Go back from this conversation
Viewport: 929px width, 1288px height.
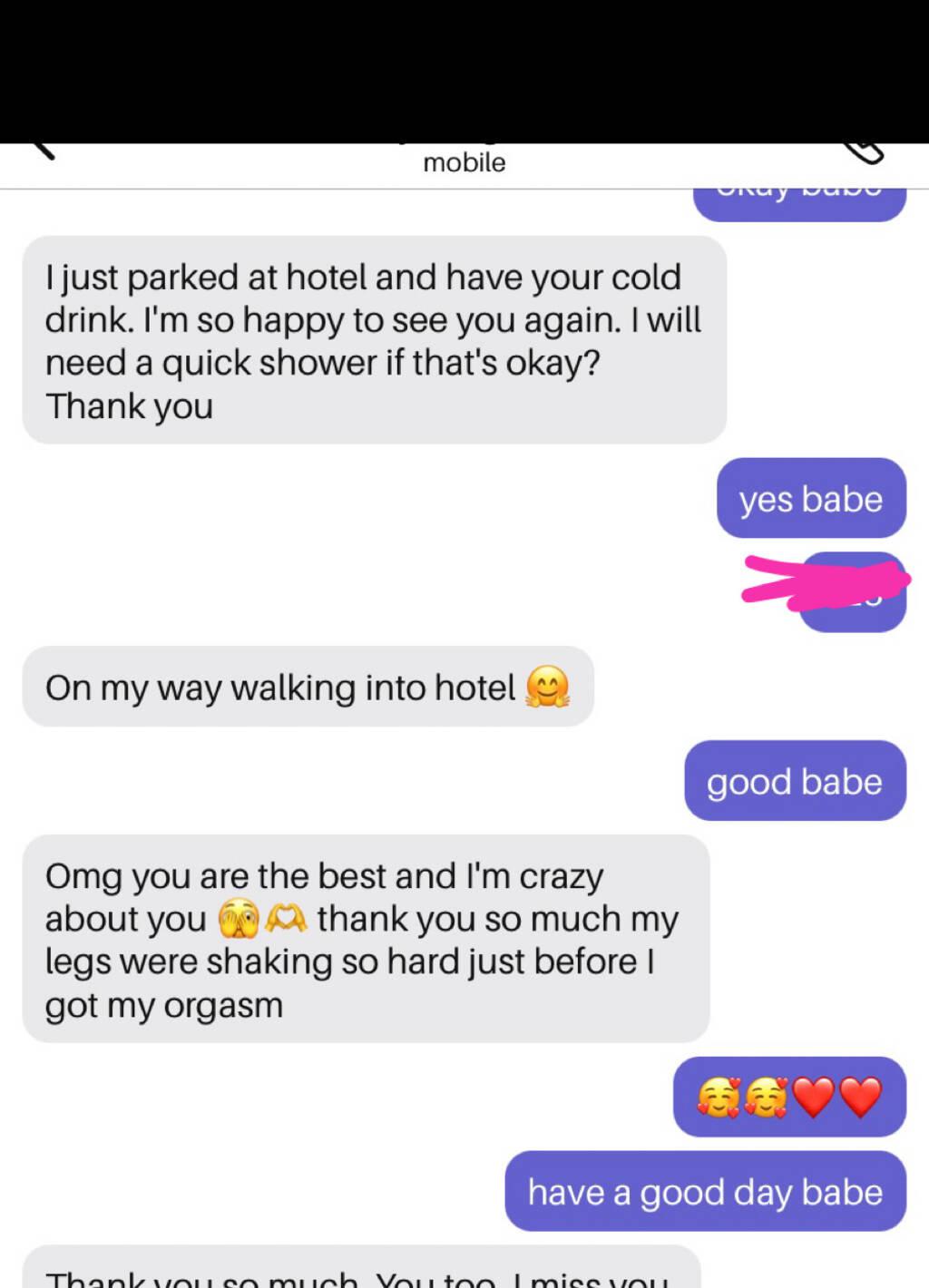pyautogui.click(x=44, y=150)
